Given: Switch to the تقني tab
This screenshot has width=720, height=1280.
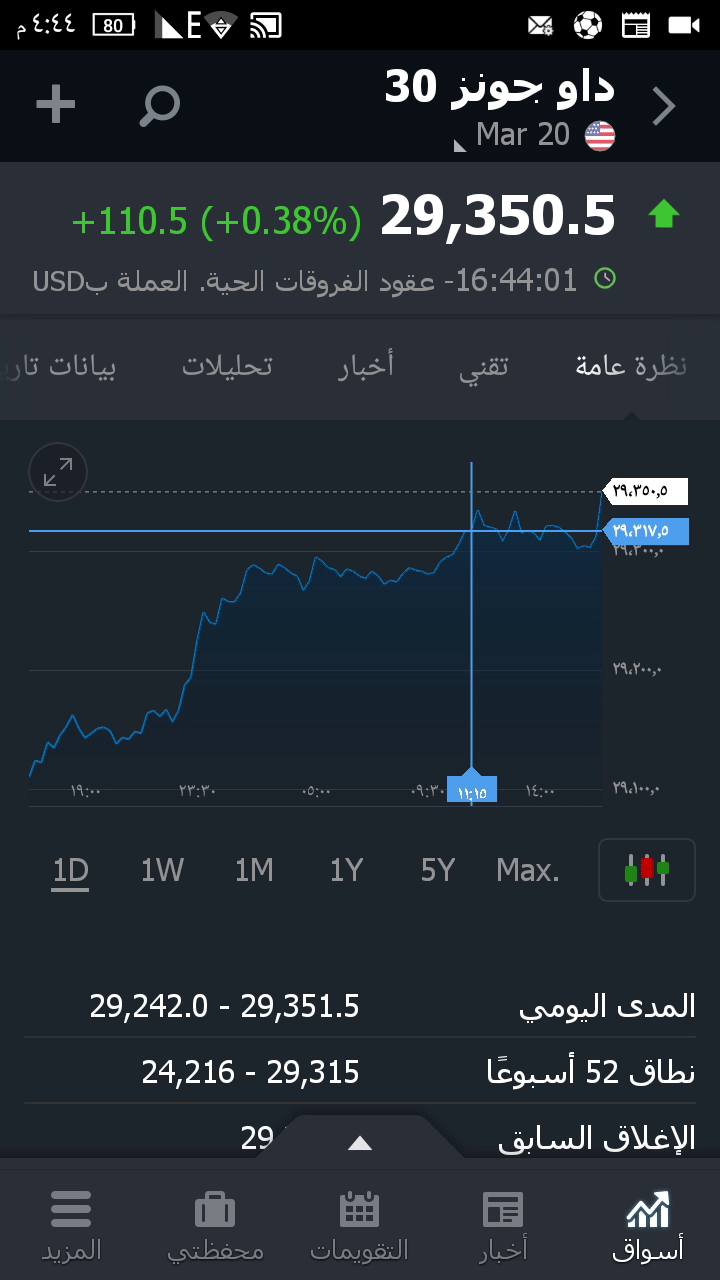Looking at the screenshot, I should [484, 366].
